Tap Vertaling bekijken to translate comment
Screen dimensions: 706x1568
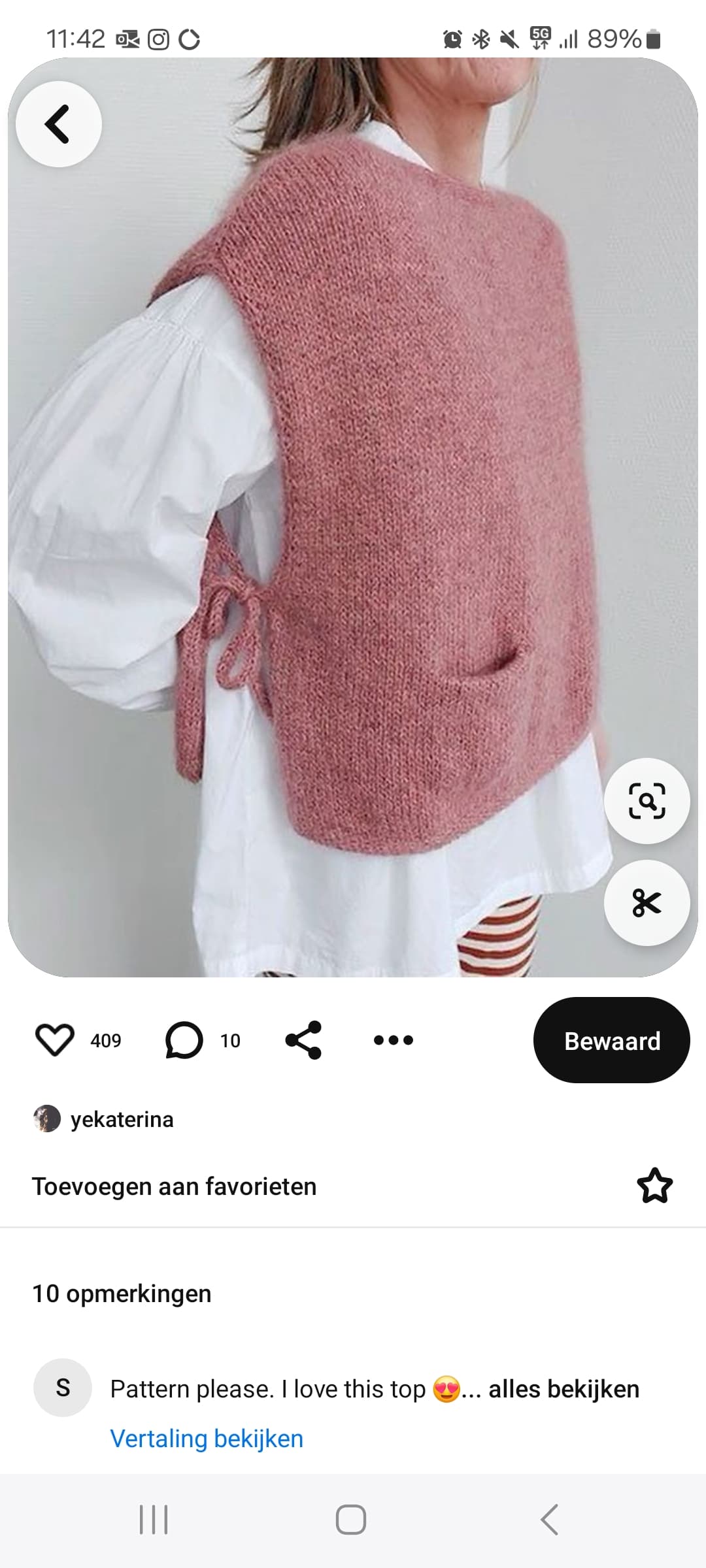point(207,1439)
